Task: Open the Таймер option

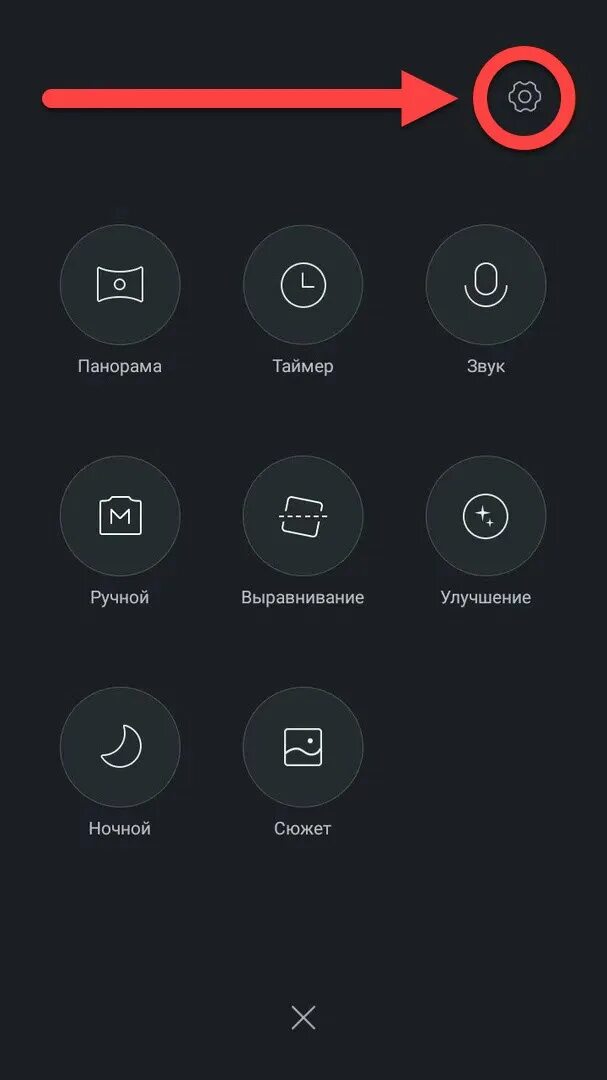Action: coord(303,284)
